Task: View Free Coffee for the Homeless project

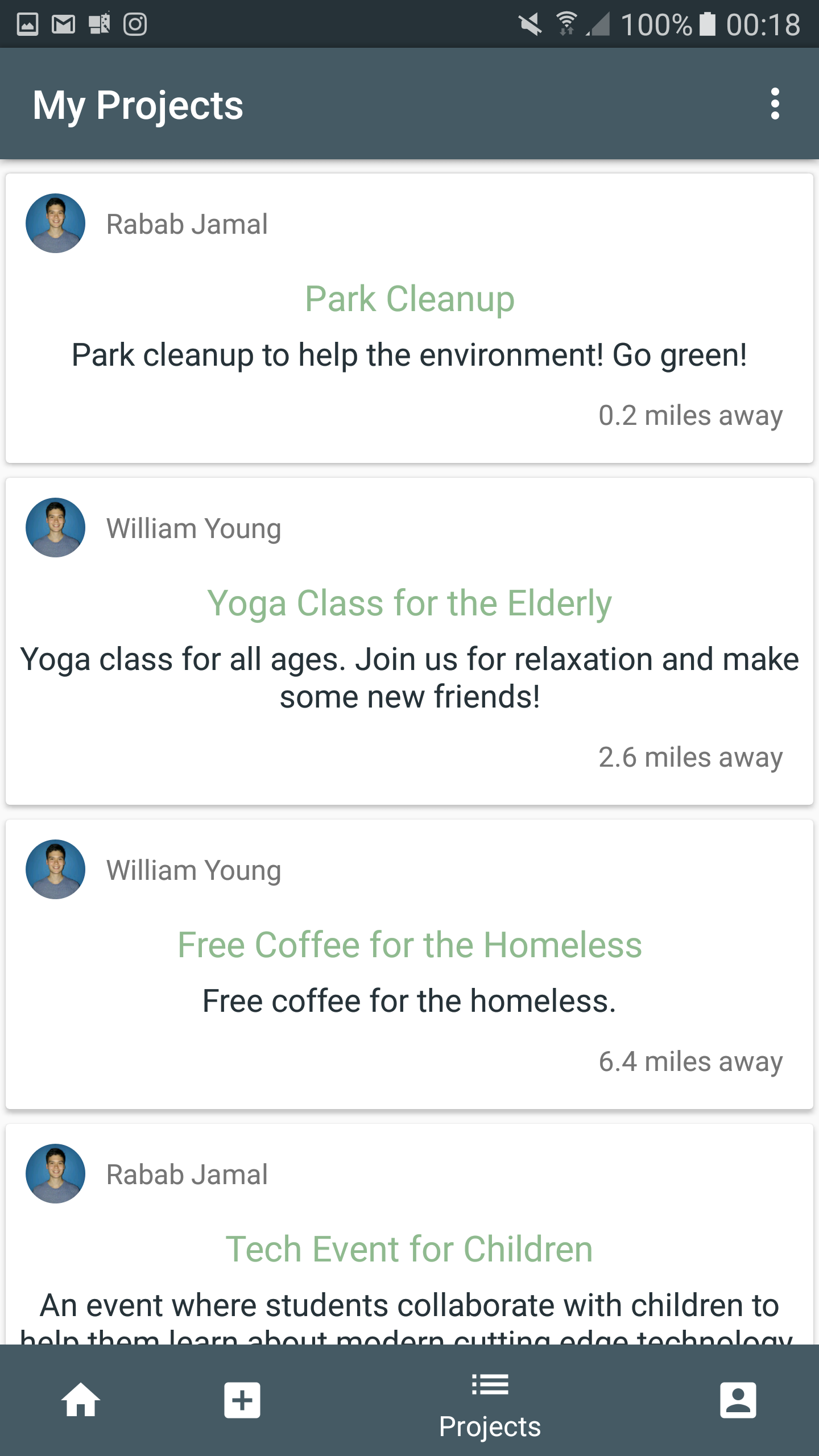Action: [409, 964]
